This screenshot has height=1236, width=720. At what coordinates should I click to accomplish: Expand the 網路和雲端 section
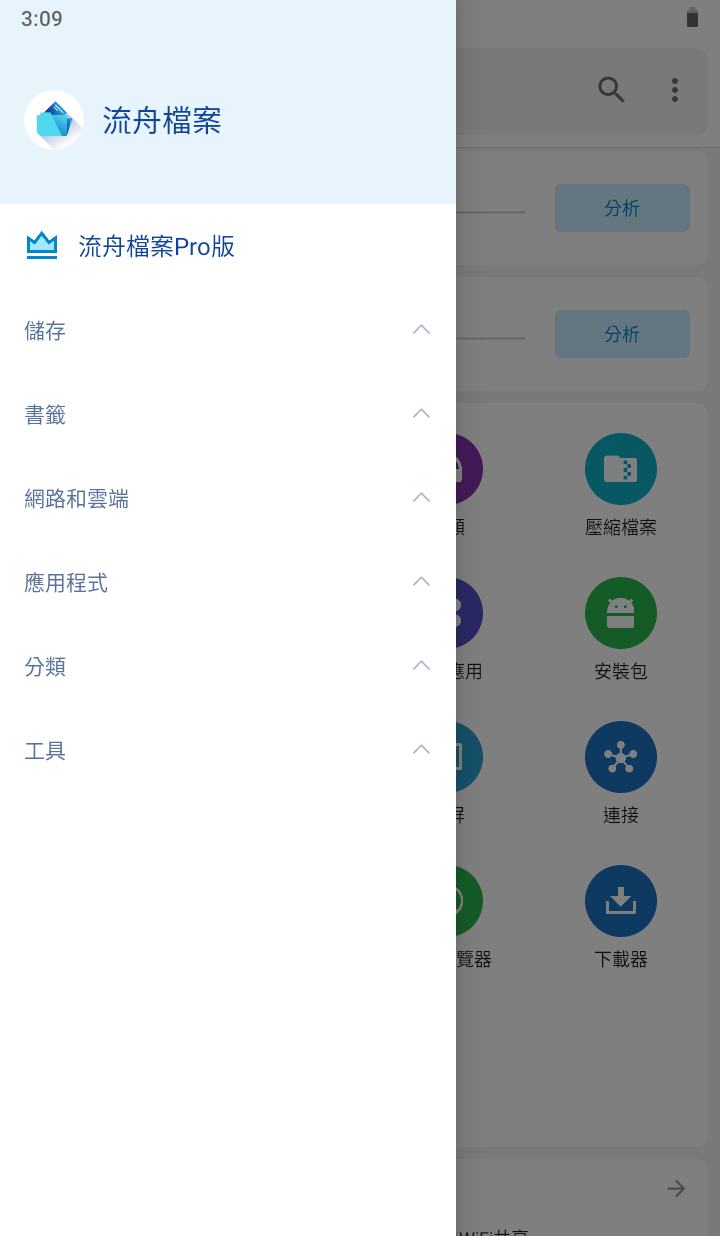pyautogui.click(x=227, y=498)
